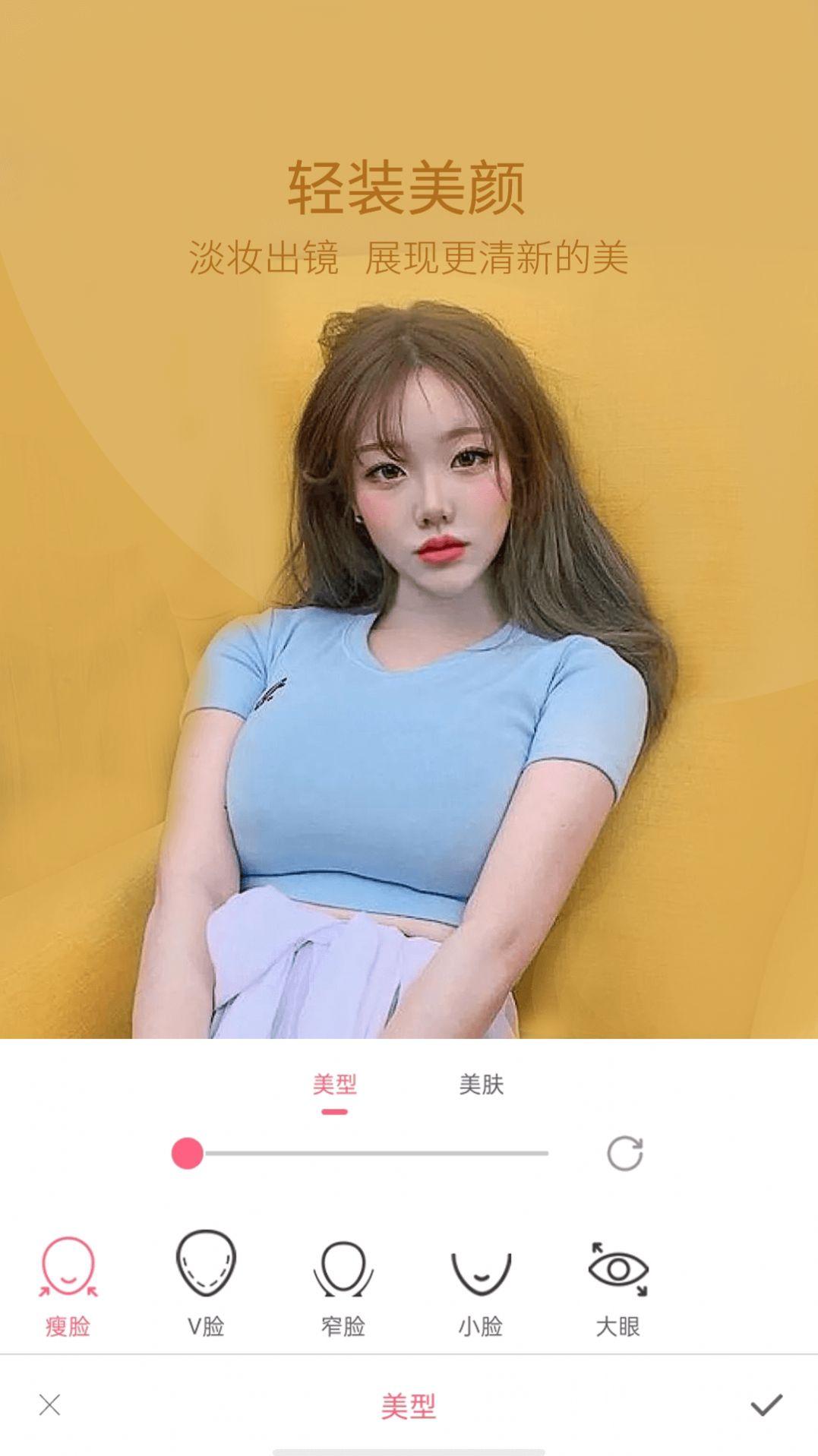The image size is (818, 1456).
Task: Tap the 淡妆出镜 subtitle text
Action: (409, 257)
